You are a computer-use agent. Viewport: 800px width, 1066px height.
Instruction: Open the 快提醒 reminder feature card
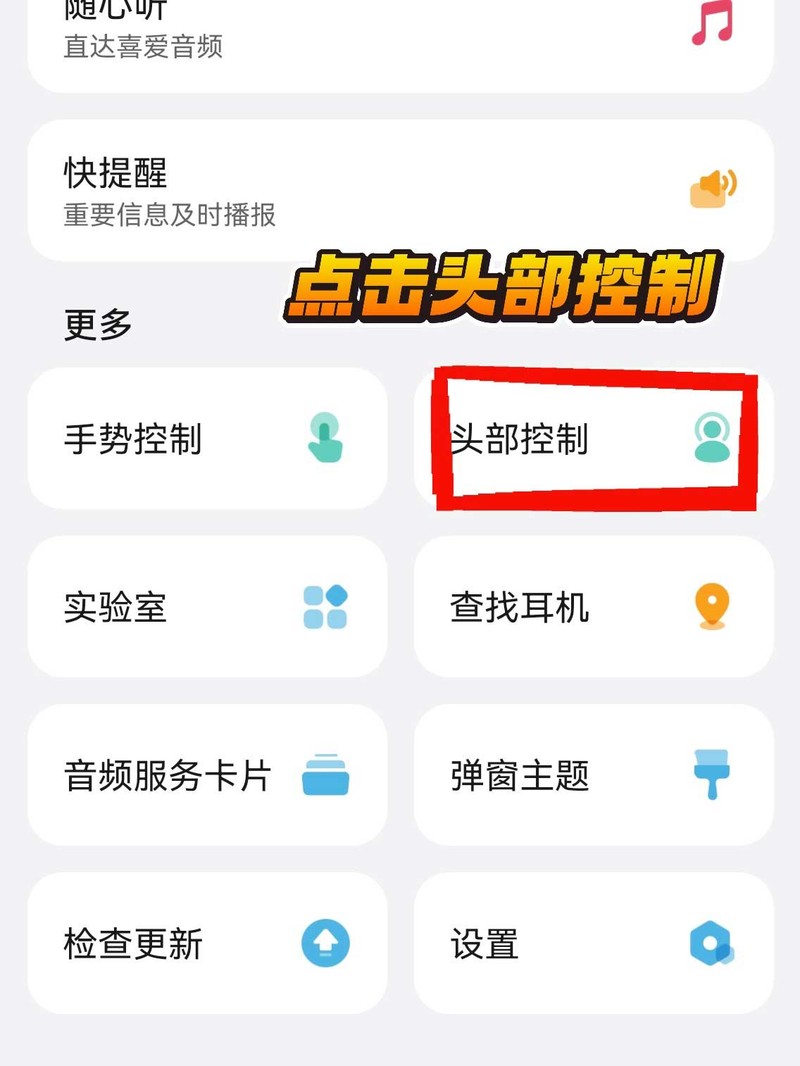click(x=400, y=188)
